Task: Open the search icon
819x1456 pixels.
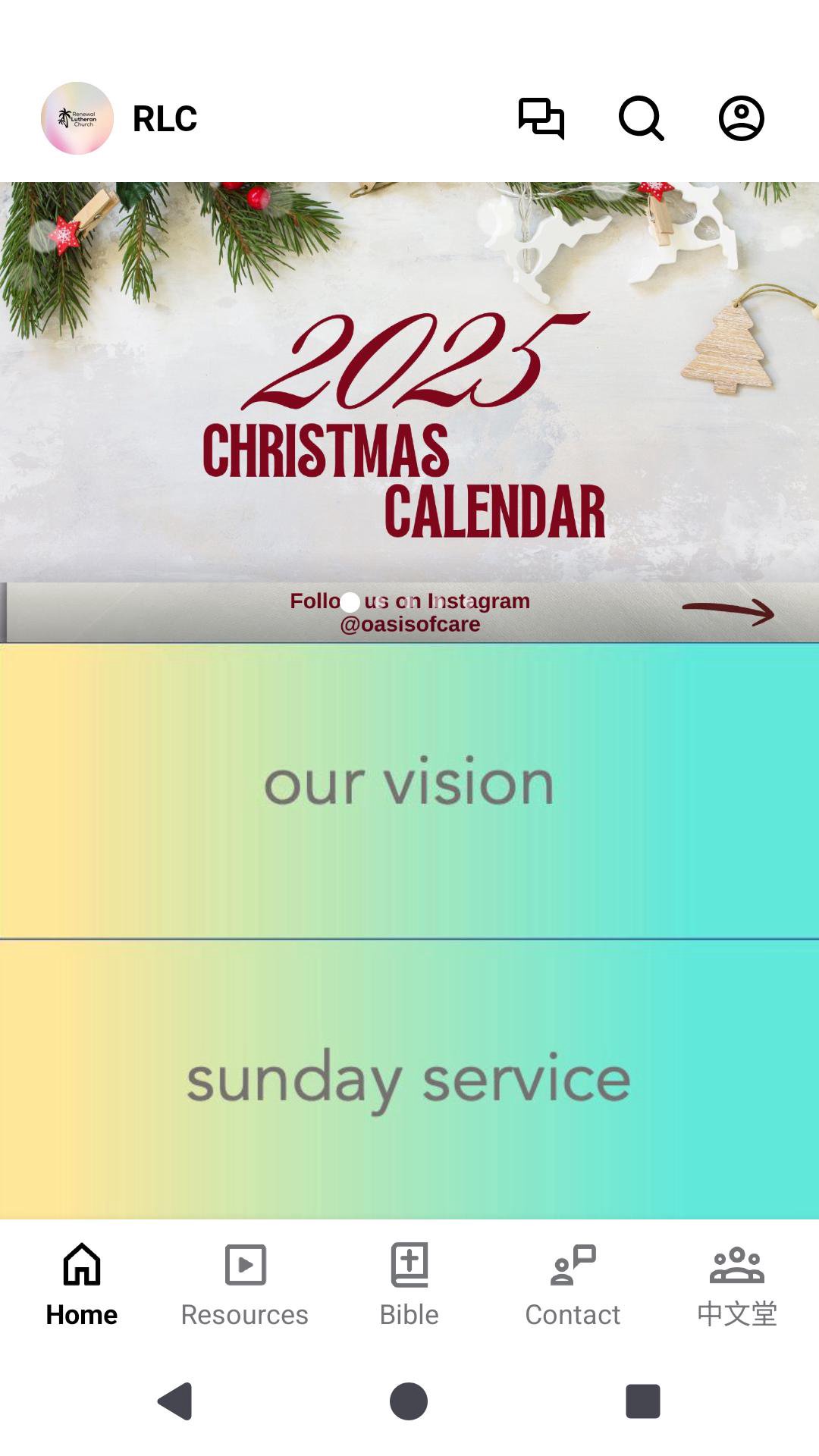Action: coord(641,118)
